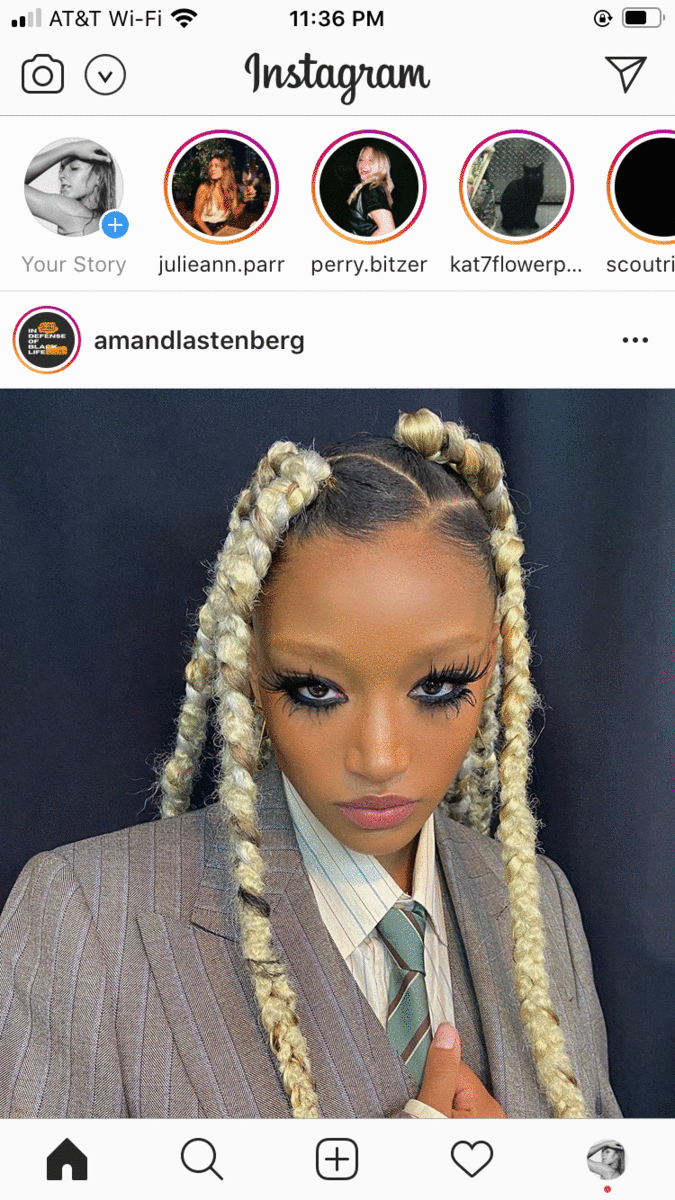Open the three-dot menu on amandlastenberg's post
Viewport: 675px width, 1200px height.
point(635,341)
